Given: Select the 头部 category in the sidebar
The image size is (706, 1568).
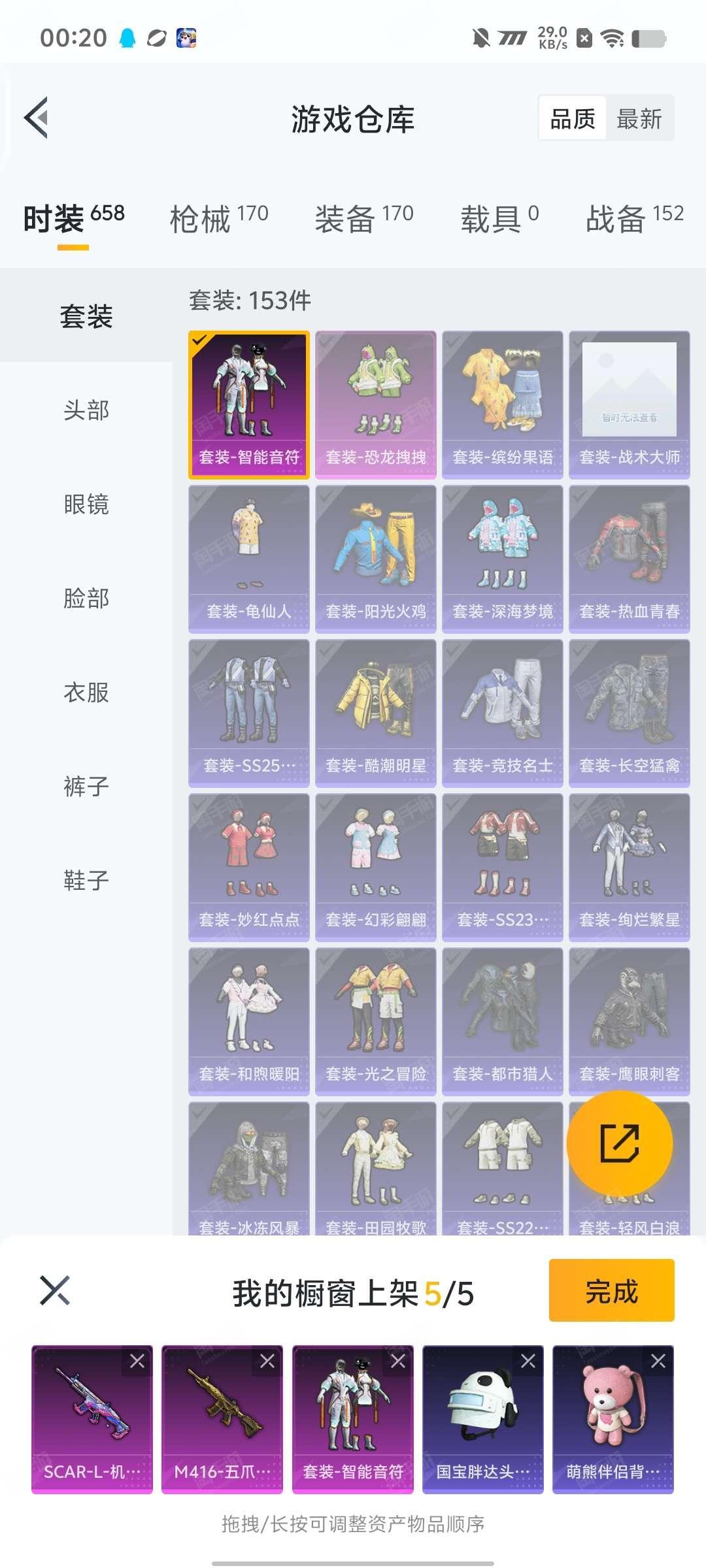Looking at the screenshot, I should click(86, 410).
